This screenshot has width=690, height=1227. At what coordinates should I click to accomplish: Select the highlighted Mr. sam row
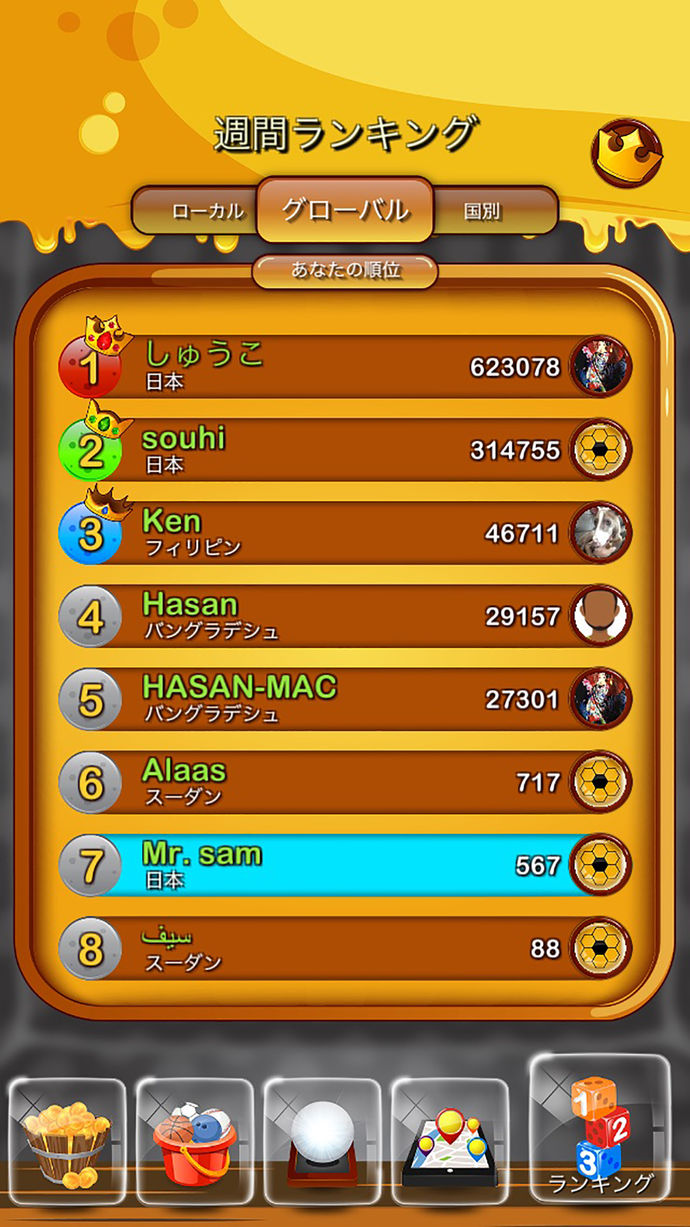tap(345, 865)
